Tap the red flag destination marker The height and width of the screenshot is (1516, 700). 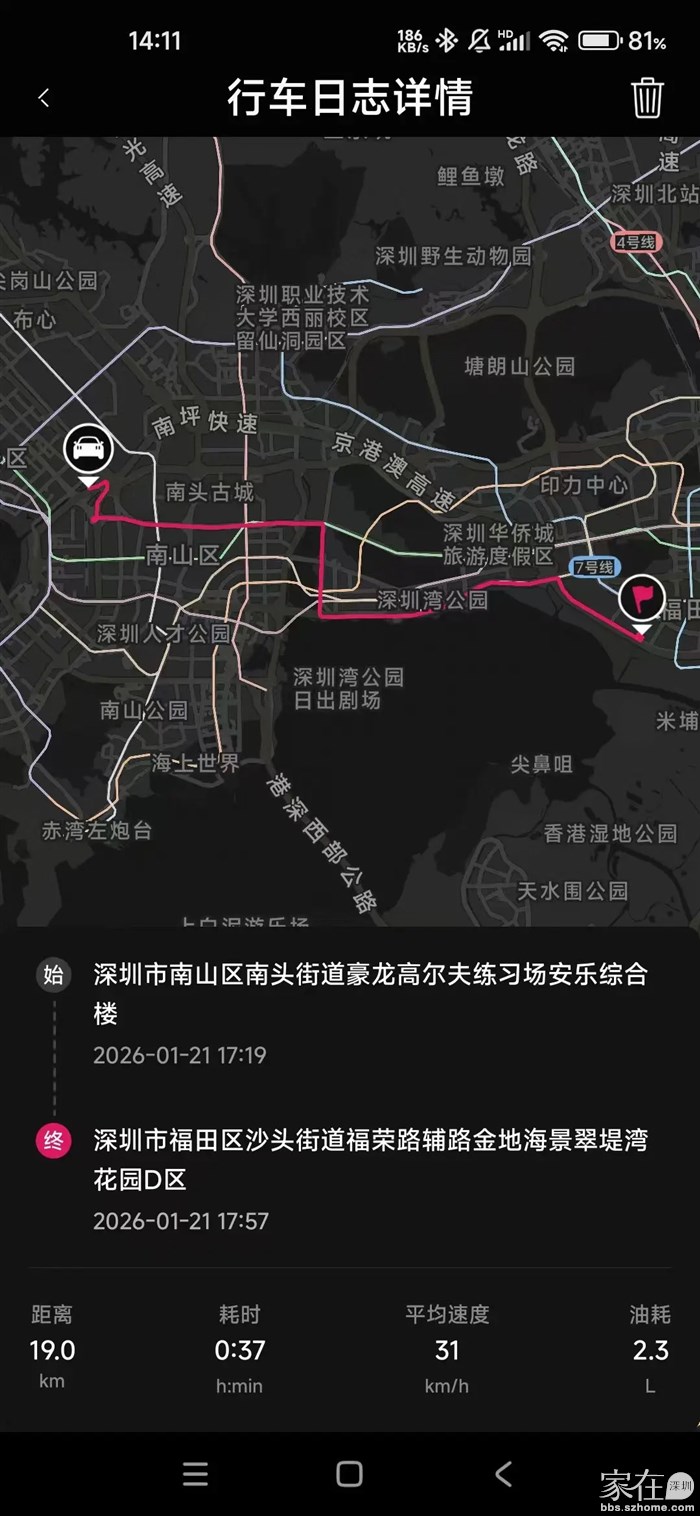coord(641,598)
